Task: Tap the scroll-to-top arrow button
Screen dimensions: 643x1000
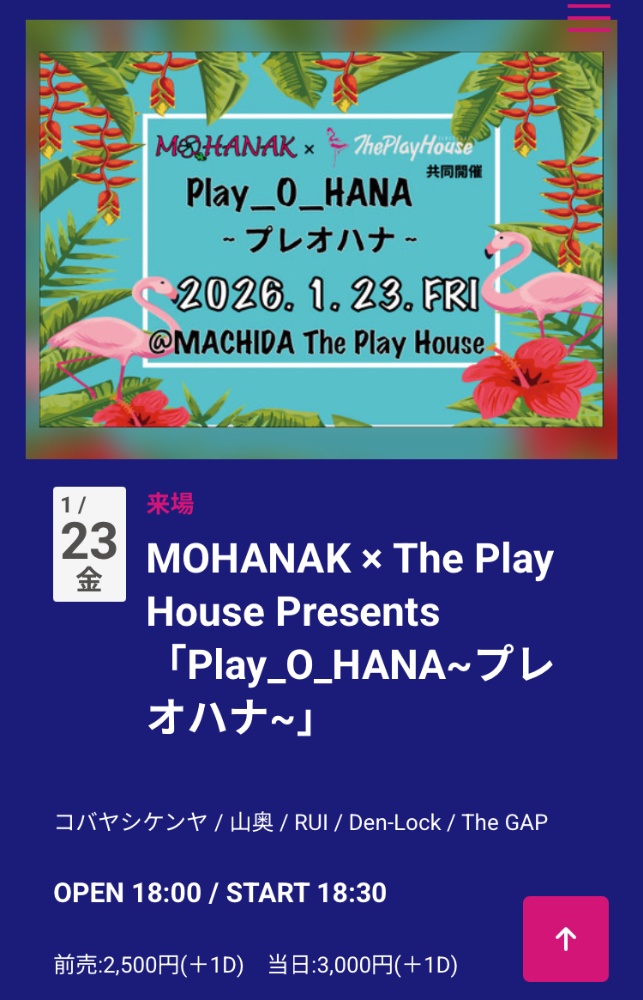Action: point(566,939)
